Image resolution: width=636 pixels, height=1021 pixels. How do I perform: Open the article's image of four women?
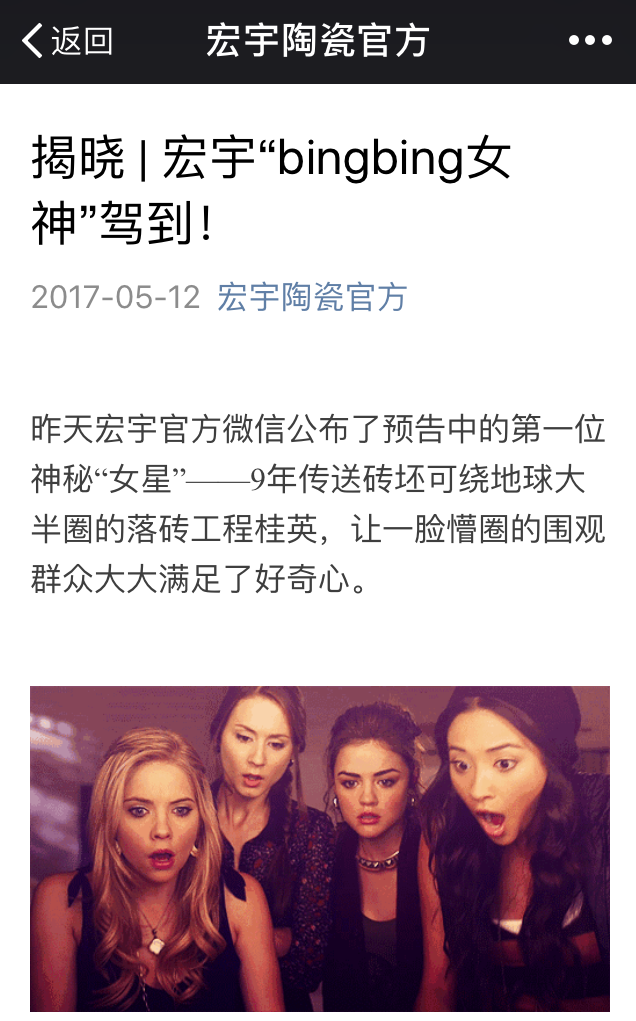pos(320,848)
